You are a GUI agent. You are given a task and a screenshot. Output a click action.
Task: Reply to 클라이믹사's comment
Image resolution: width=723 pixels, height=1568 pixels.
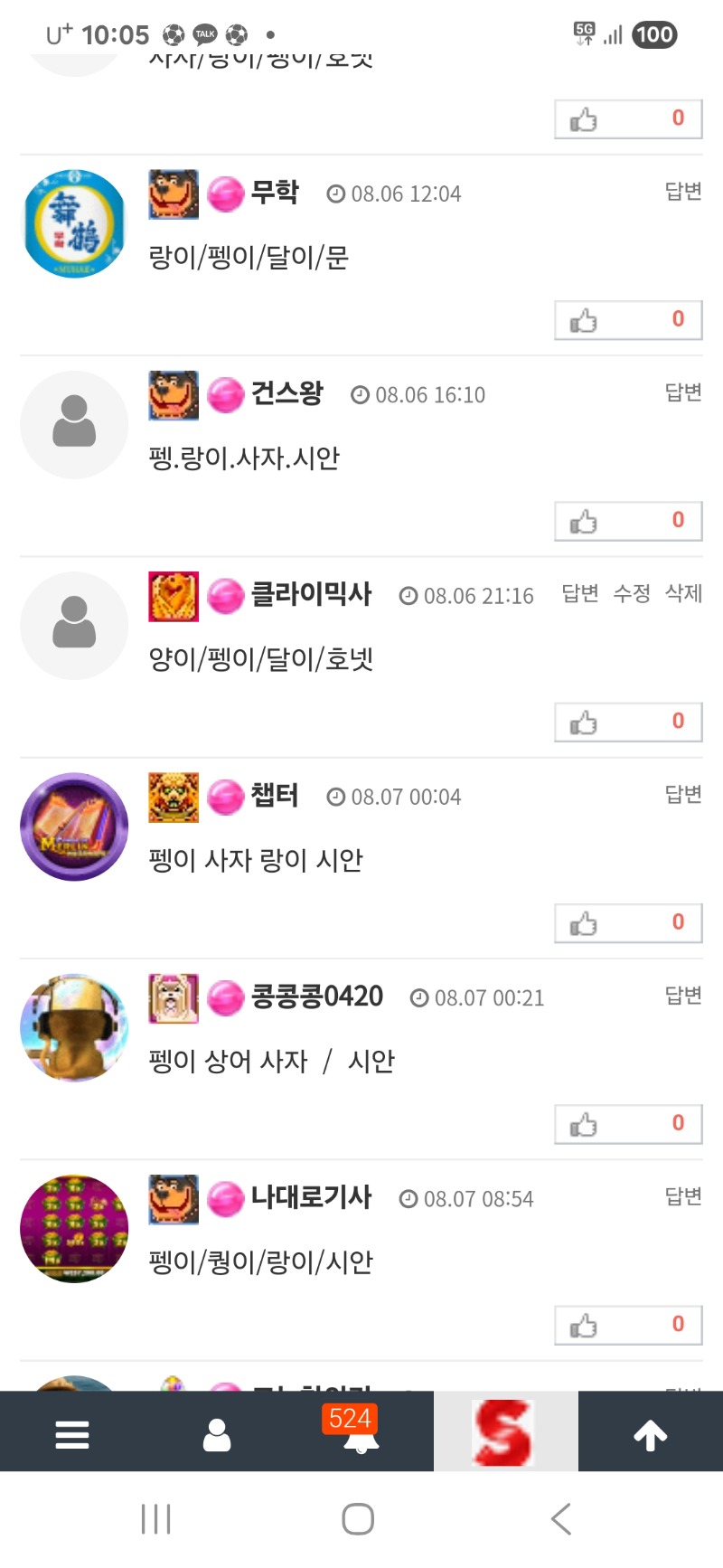coord(579,593)
